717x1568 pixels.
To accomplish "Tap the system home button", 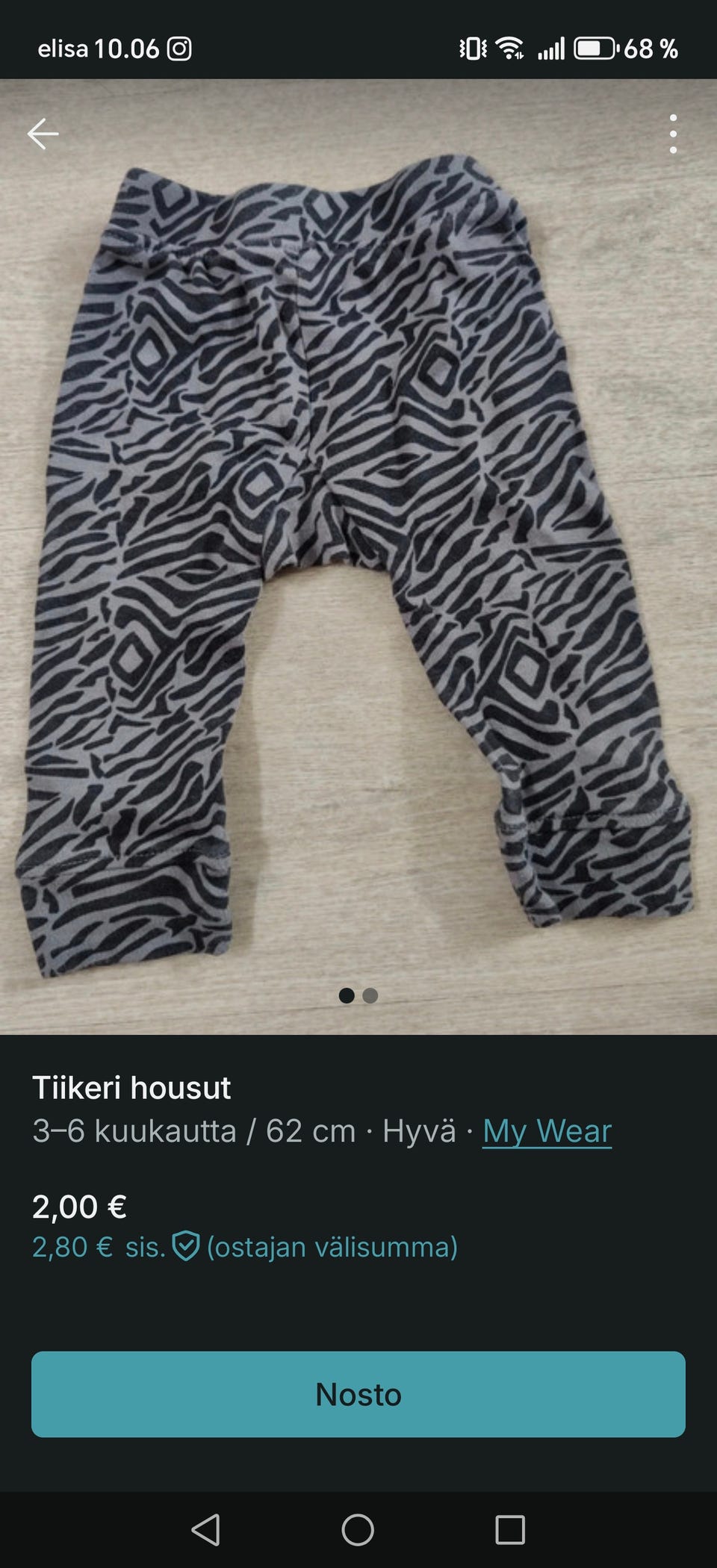I will [358, 1530].
